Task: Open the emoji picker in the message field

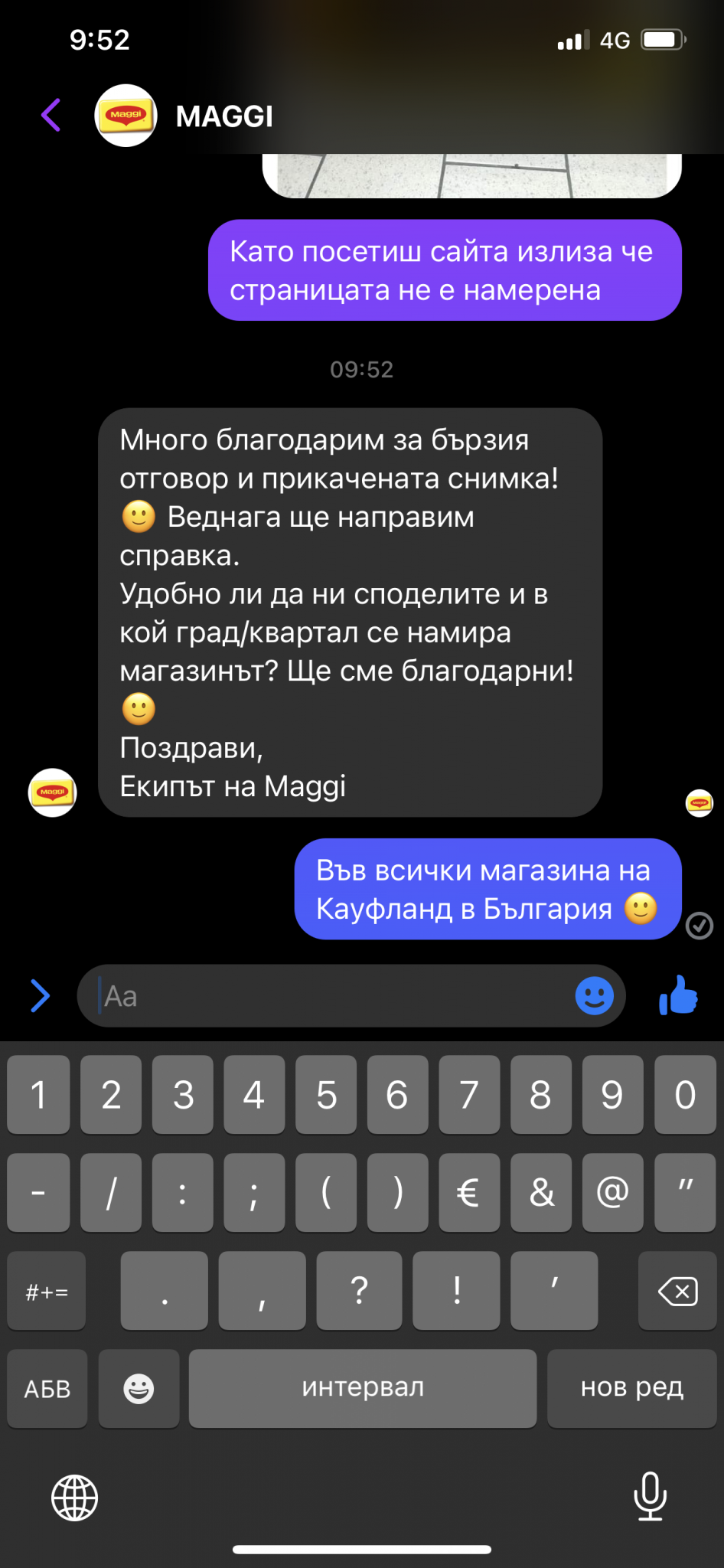Action: point(594,996)
